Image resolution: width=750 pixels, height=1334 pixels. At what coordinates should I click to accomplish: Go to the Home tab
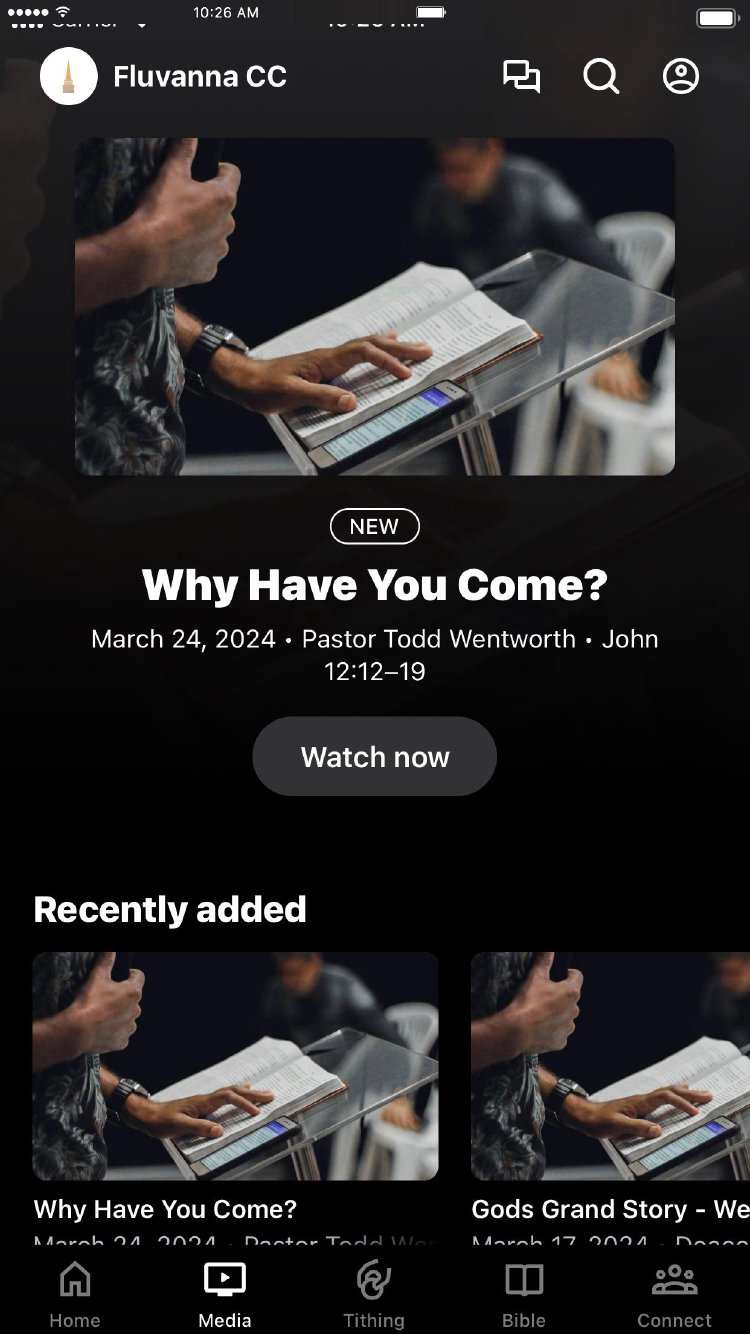[75, 1294]
